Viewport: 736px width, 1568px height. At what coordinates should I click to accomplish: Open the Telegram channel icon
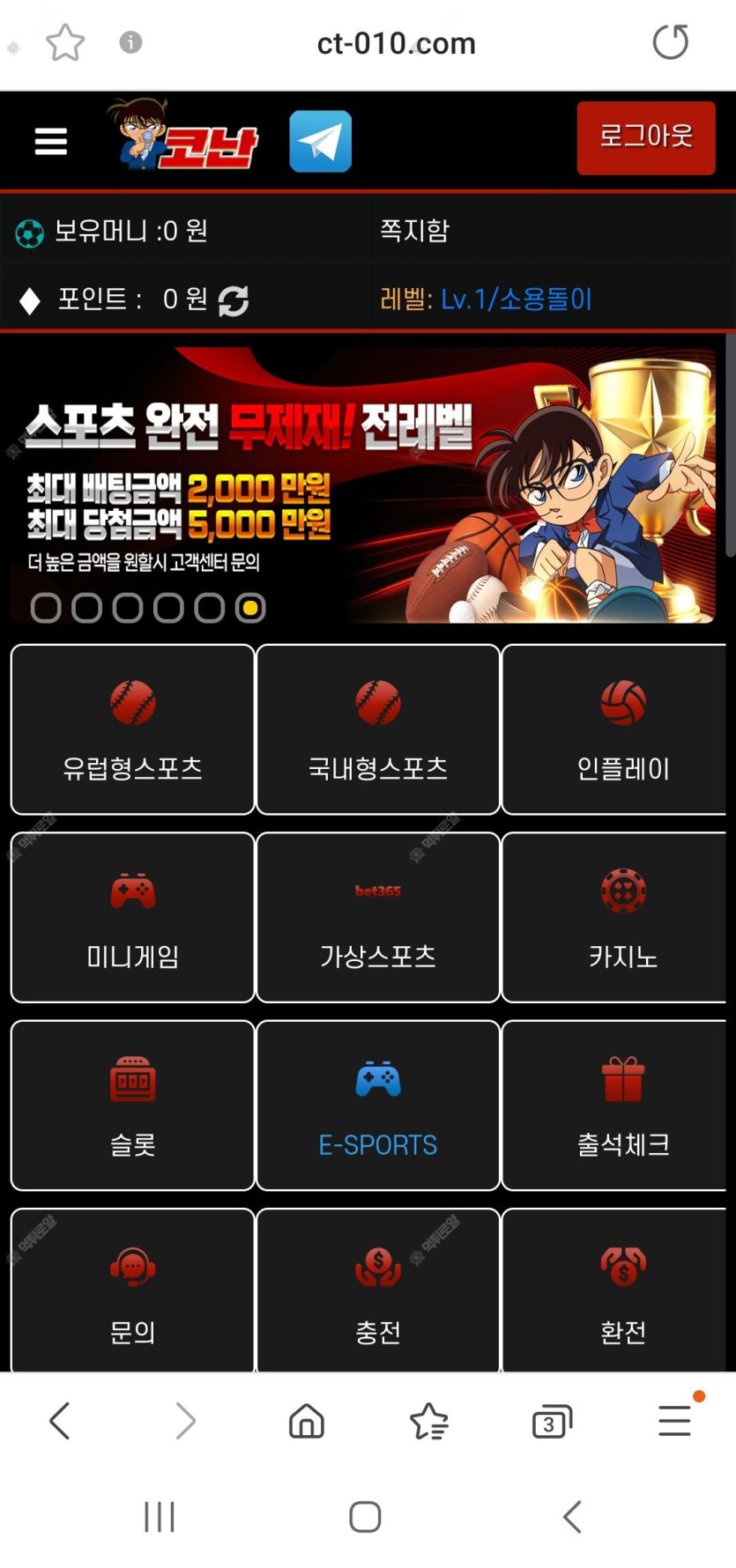pyautogui.click(x=321, y=141)
